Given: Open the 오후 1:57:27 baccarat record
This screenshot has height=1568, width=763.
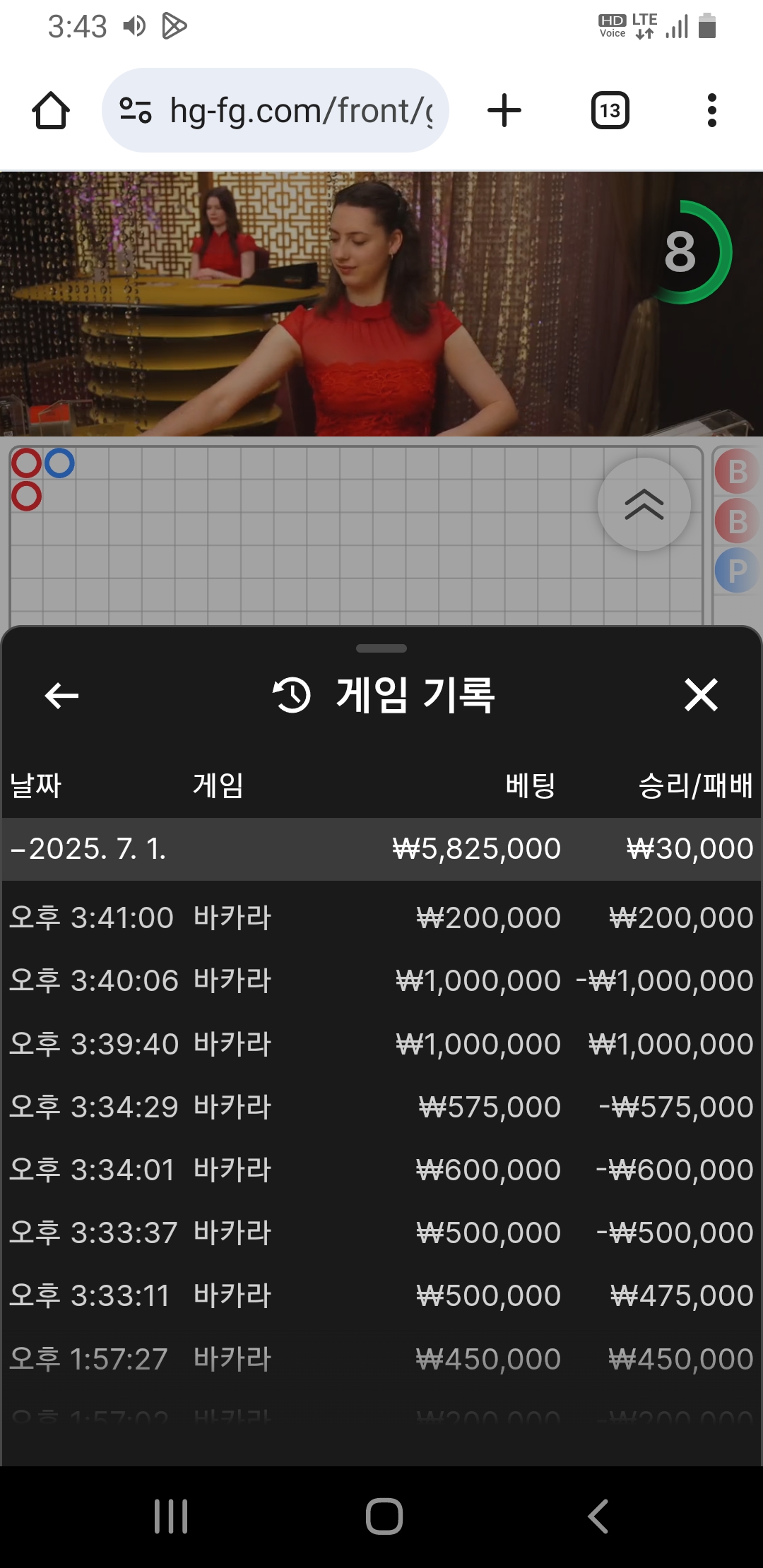Looking at the screenshot, I should 381,1359.
